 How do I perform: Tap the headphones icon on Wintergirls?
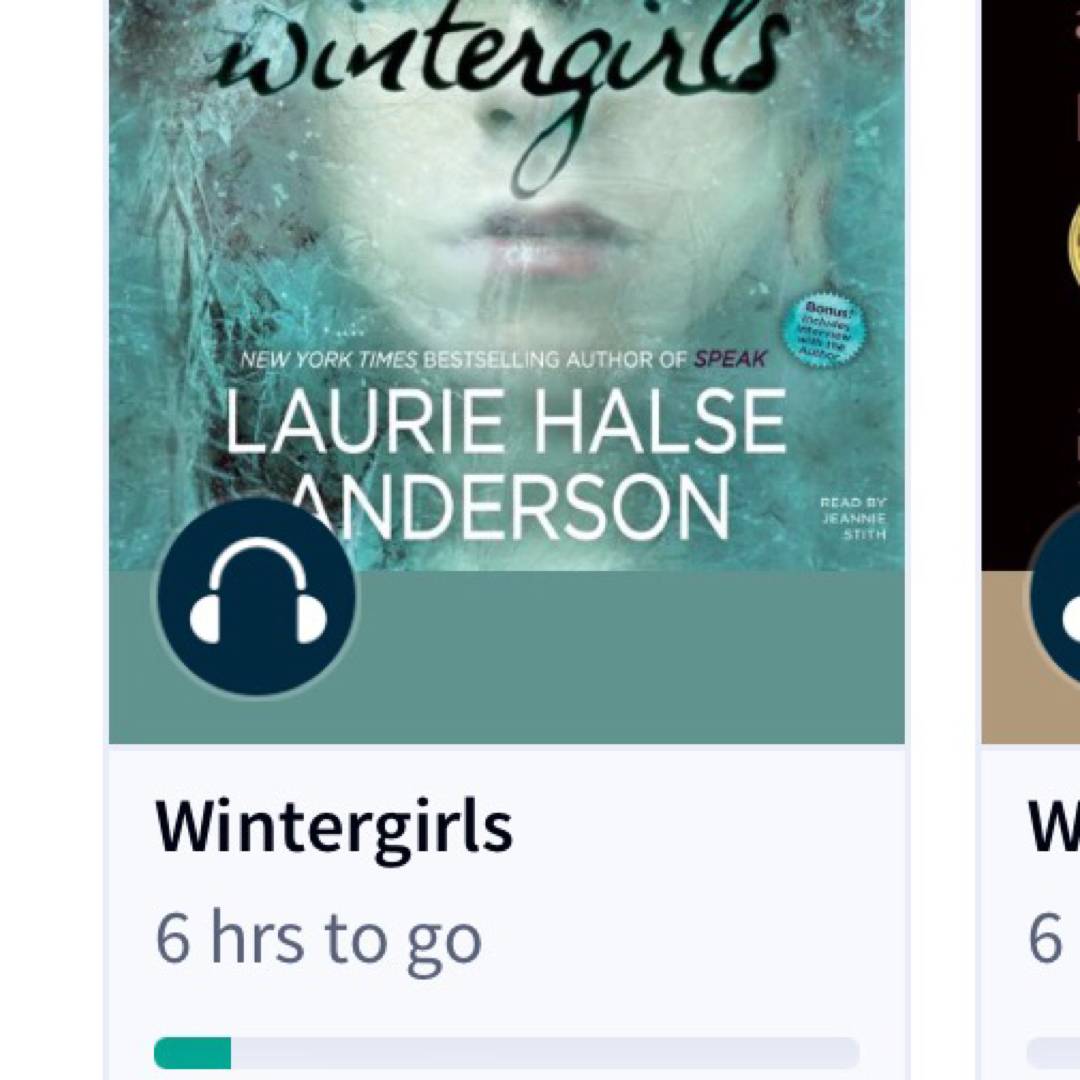click(257, 597)
